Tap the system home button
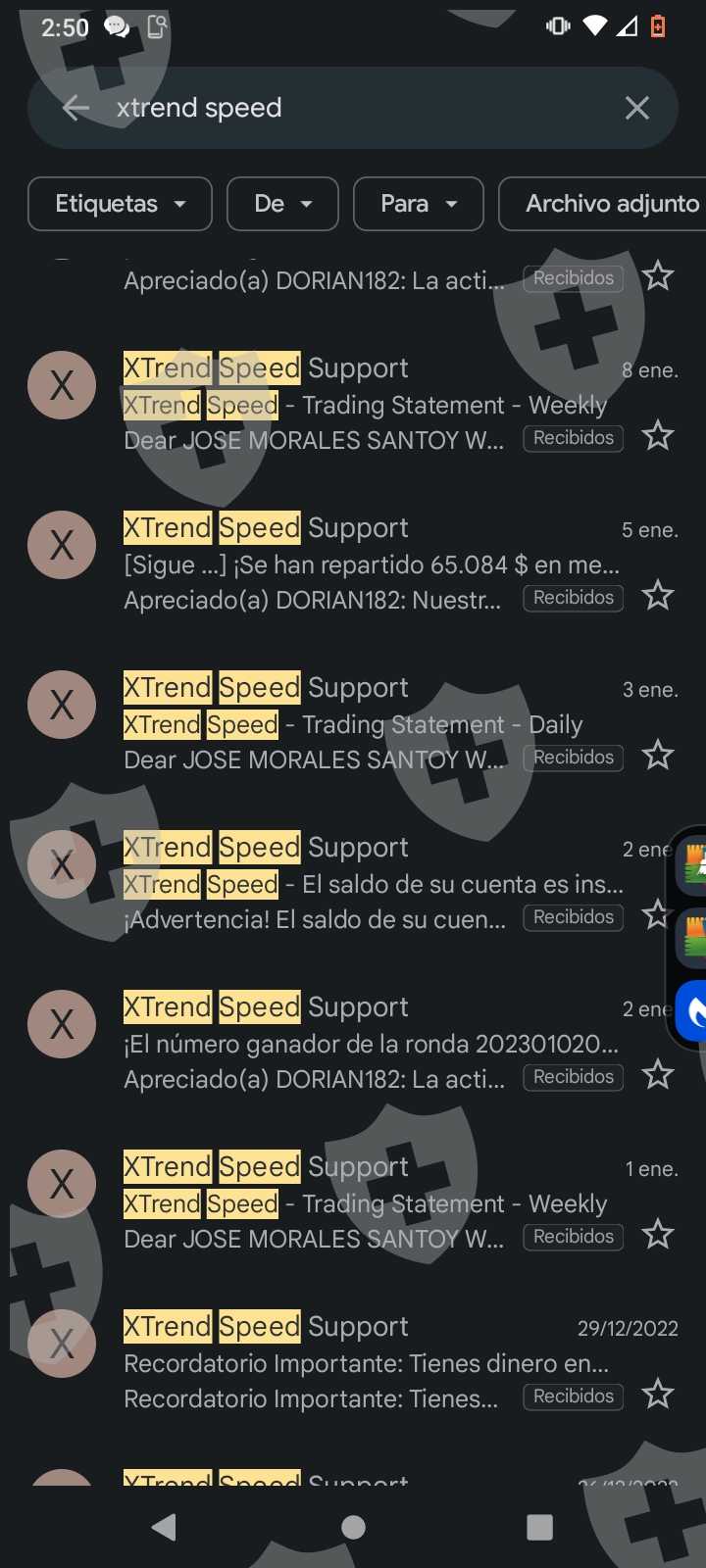Image resolution: width=706 pixels, height=1568 pixels. point(353,1527)
